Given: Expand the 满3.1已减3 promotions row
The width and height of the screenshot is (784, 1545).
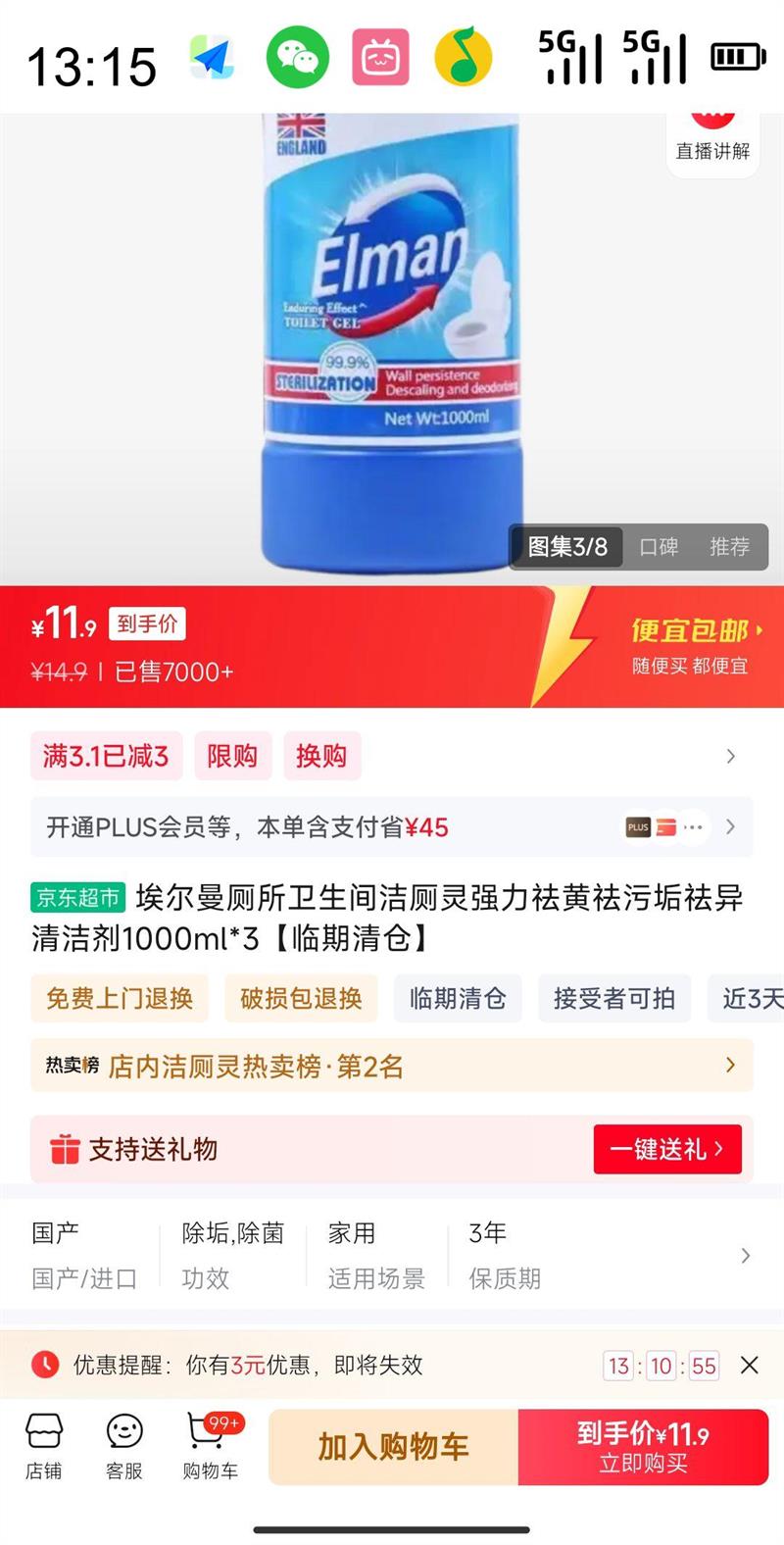Looking at the screenshot, I should pos(392,756).
